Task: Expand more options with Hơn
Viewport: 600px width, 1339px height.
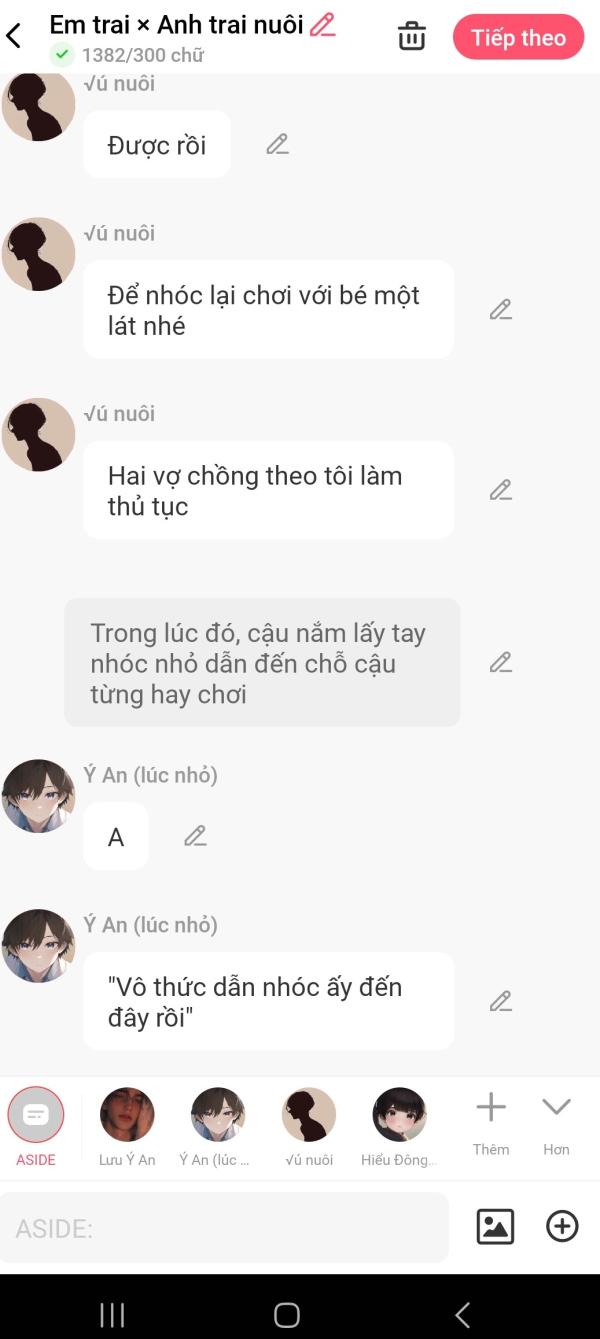Action: [x=556, y=1124]
